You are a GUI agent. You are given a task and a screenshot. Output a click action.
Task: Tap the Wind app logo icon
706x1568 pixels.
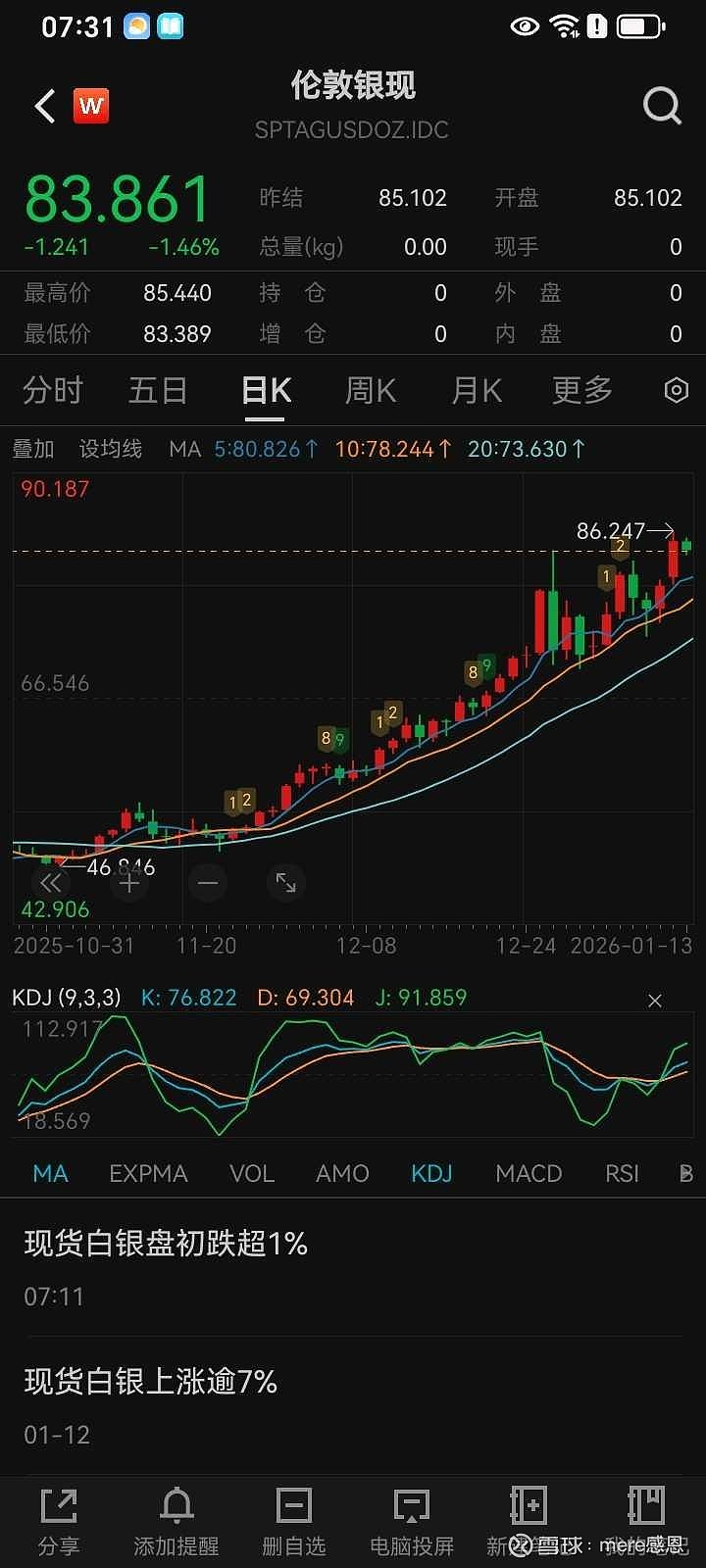click(x=91, y=106)
